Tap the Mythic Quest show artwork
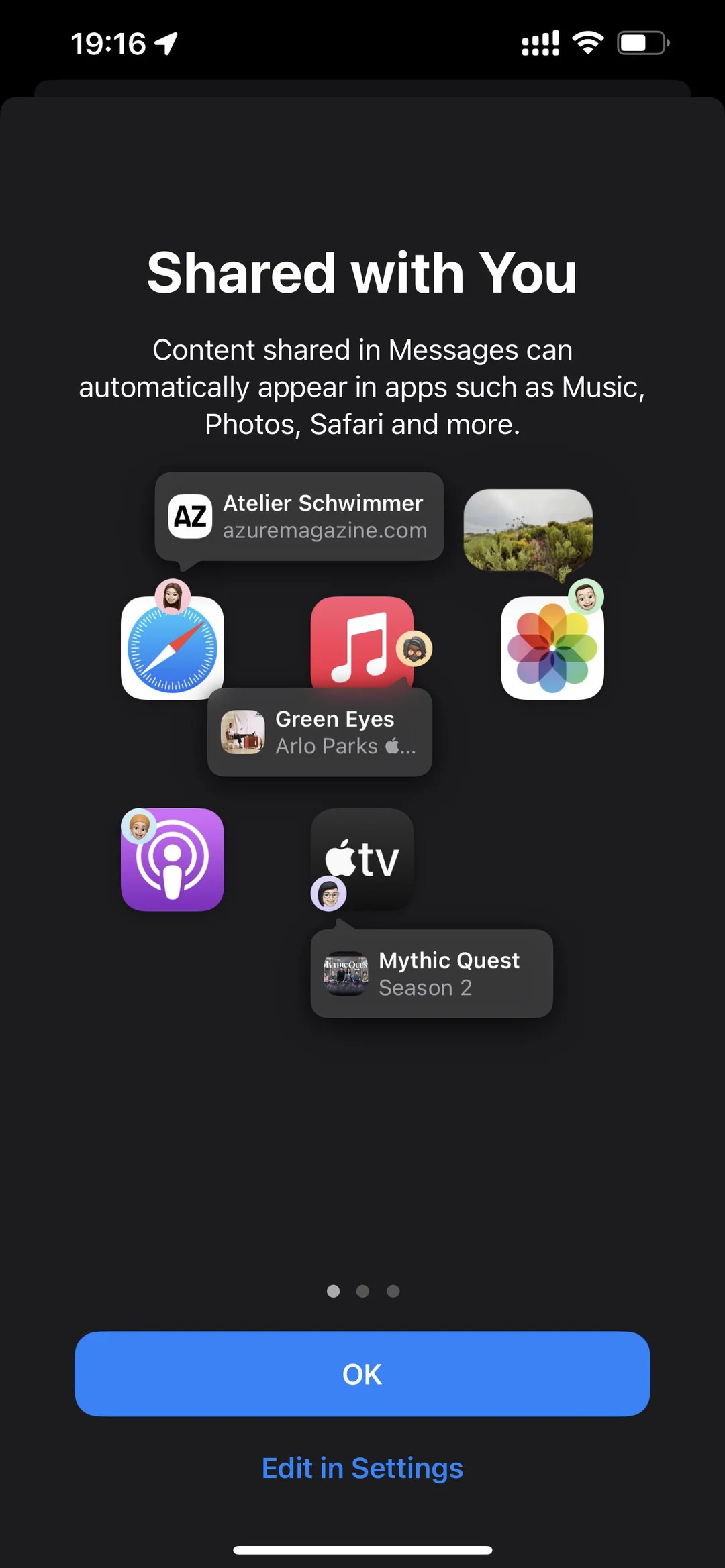Image resolution: width=725 pixels, height=1568 pixels. [346, 974]
